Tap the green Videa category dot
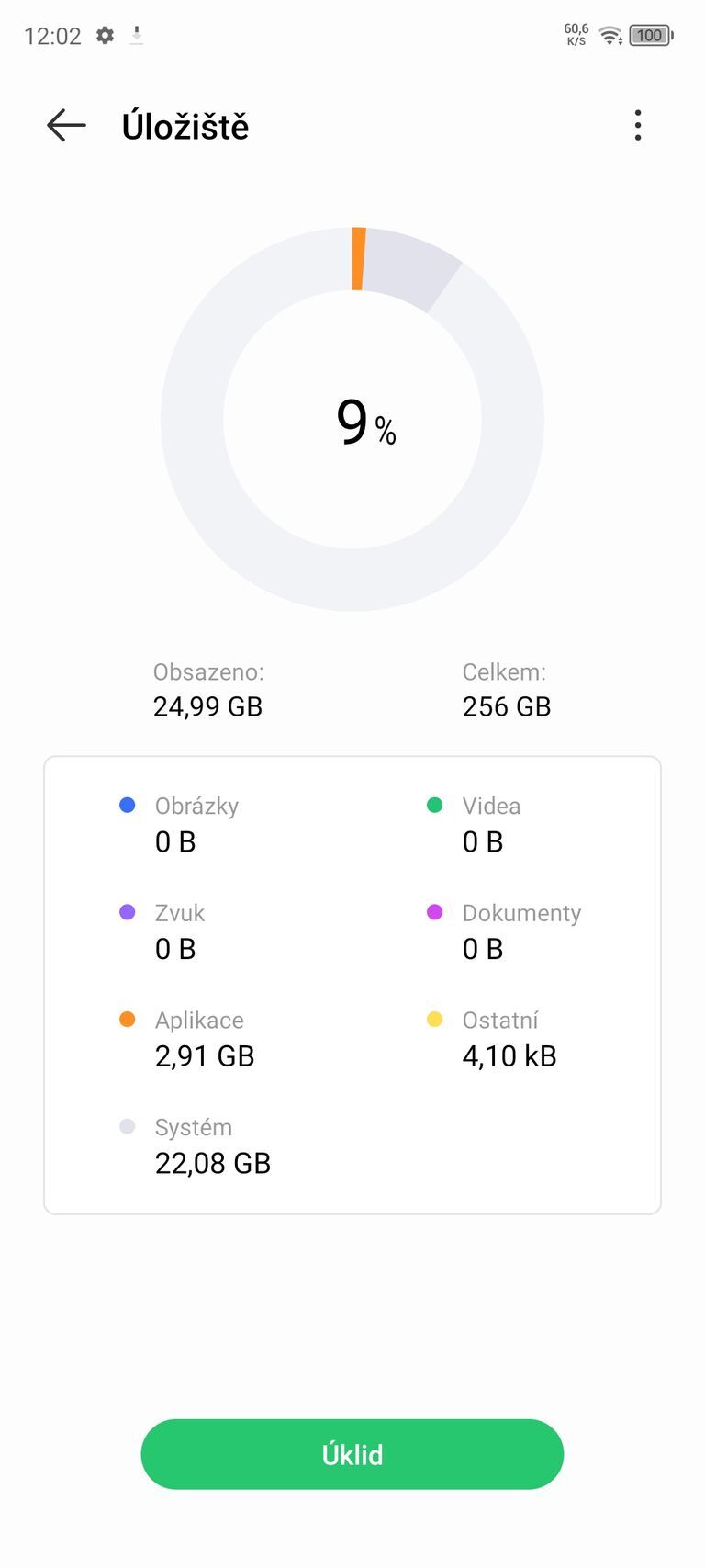This screenshot has height=1568, width=705. click(x=433, y=804)
